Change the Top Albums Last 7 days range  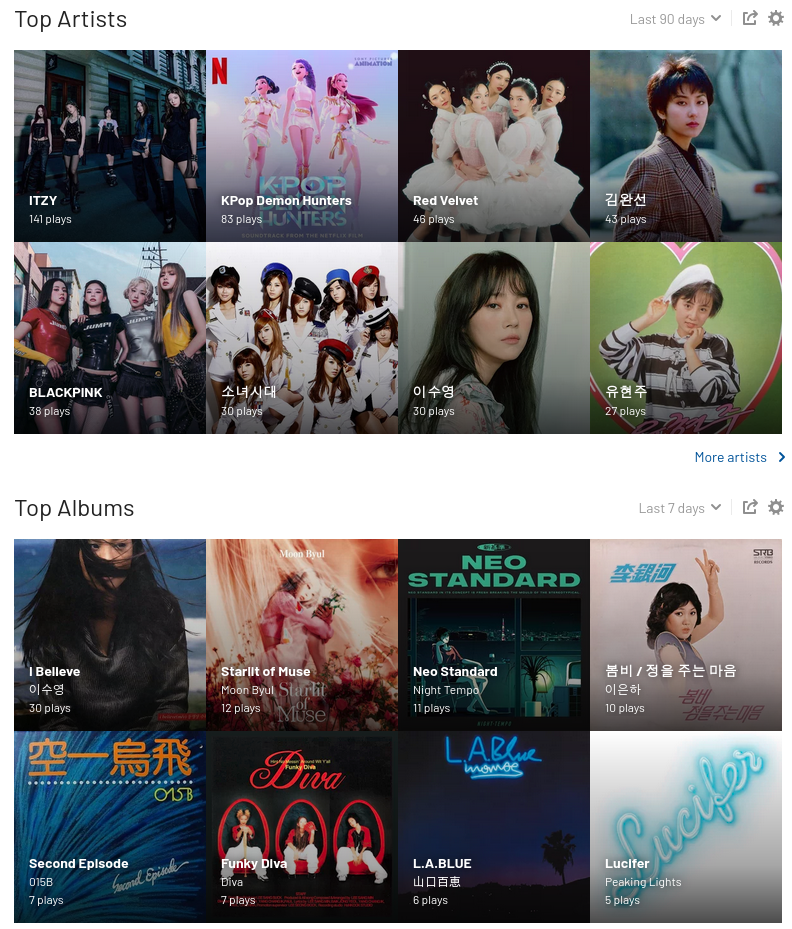click(x=680, y=508)
